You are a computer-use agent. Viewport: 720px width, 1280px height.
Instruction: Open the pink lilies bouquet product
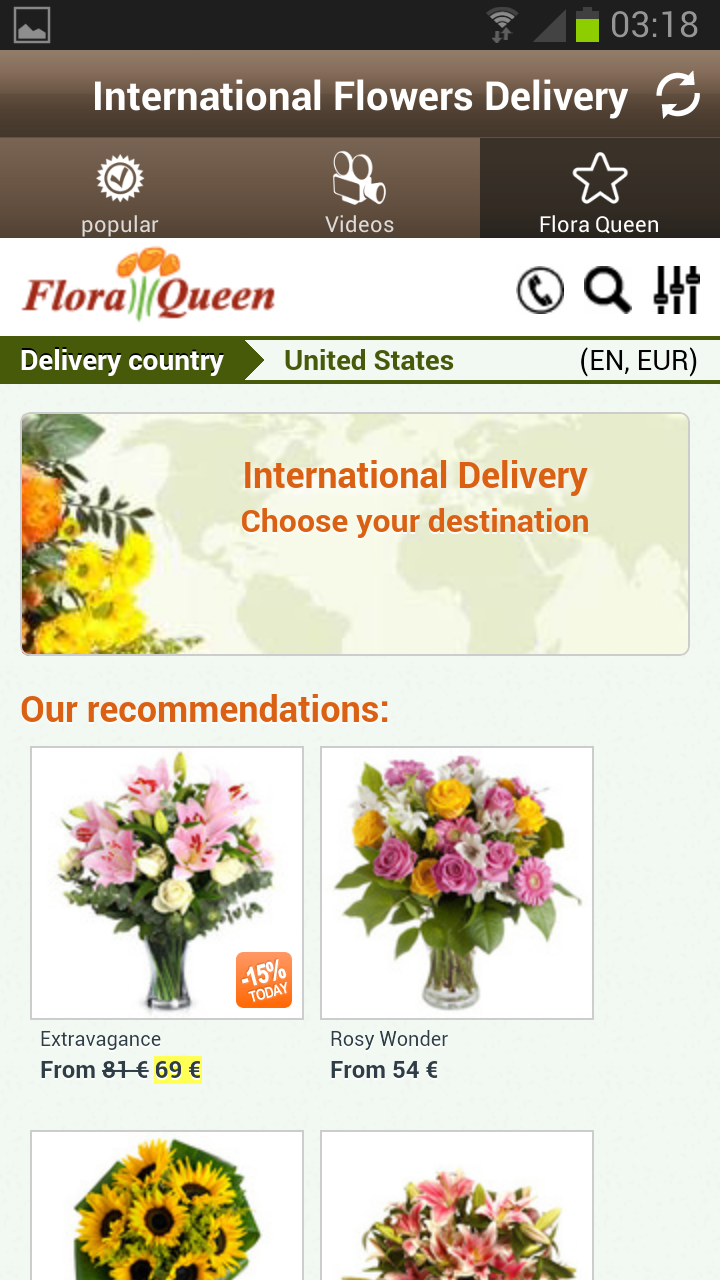[457, 1205]
